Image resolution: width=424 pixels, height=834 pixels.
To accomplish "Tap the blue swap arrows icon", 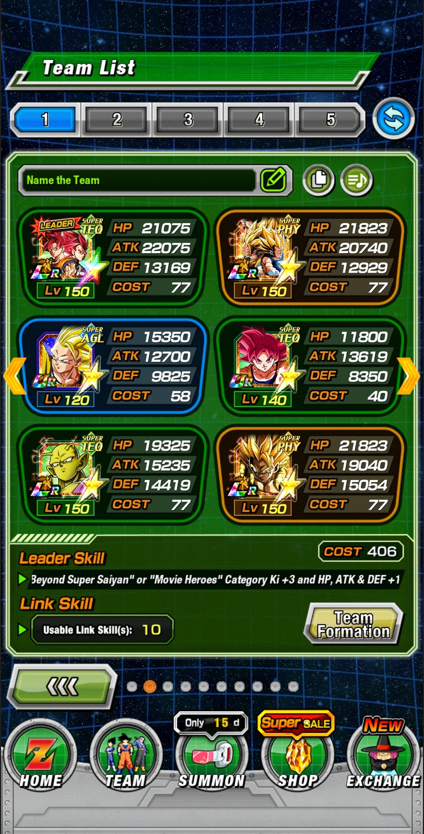I will point(394,119).
